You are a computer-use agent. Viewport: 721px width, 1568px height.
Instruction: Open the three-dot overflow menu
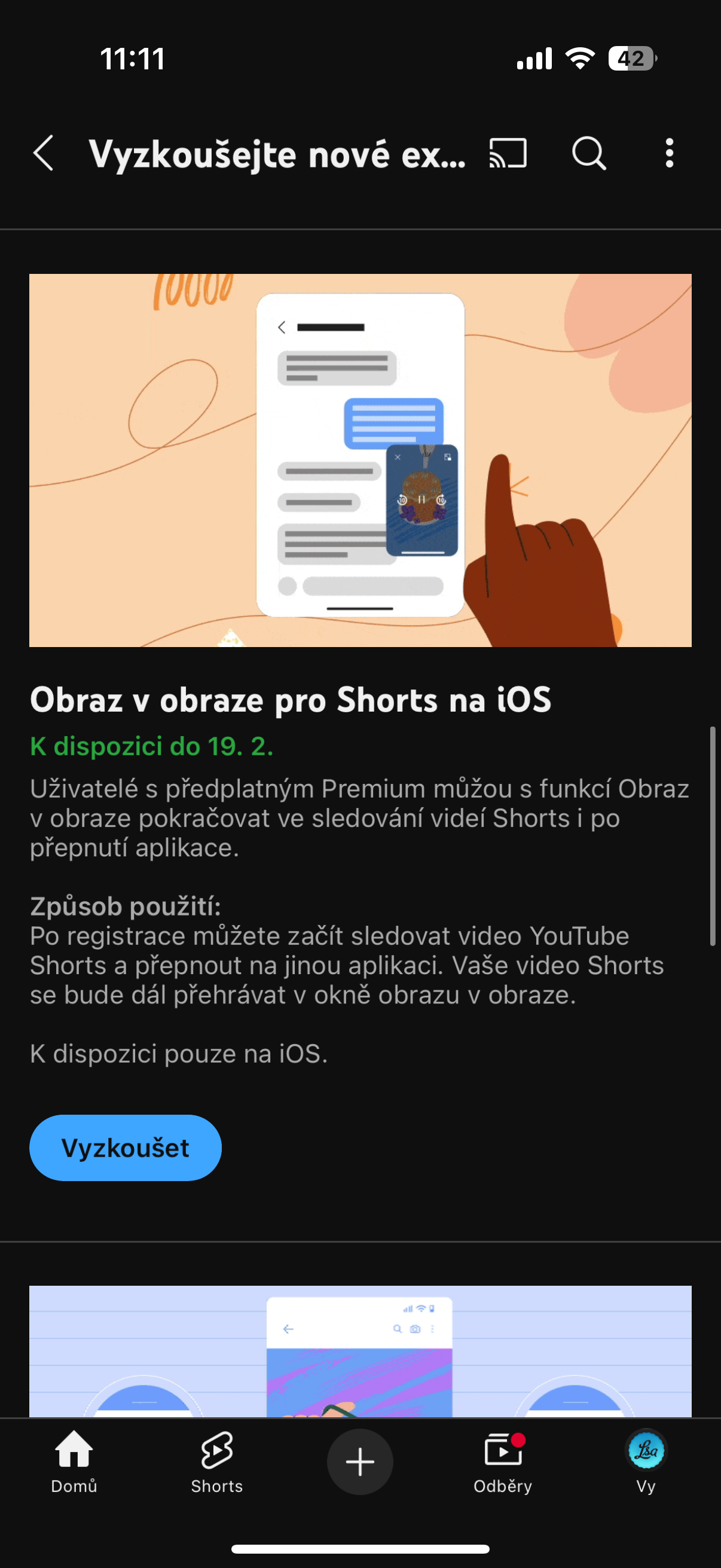point(669,152)
